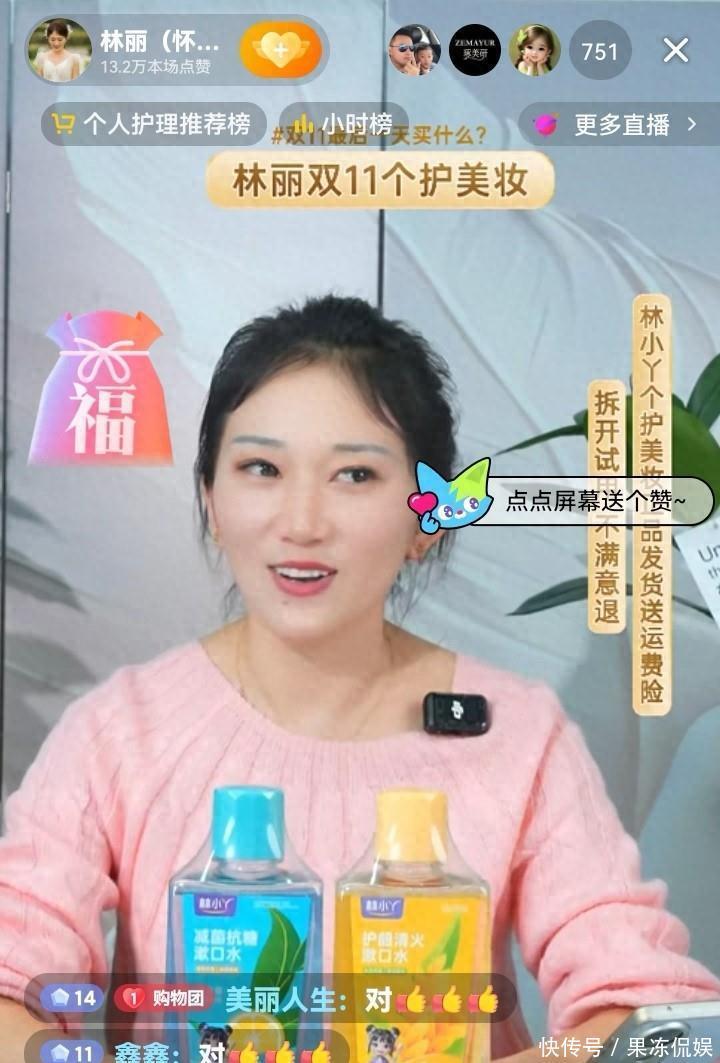
Task: Open 更多直播 for more livestreams
Action: (619, 125)
